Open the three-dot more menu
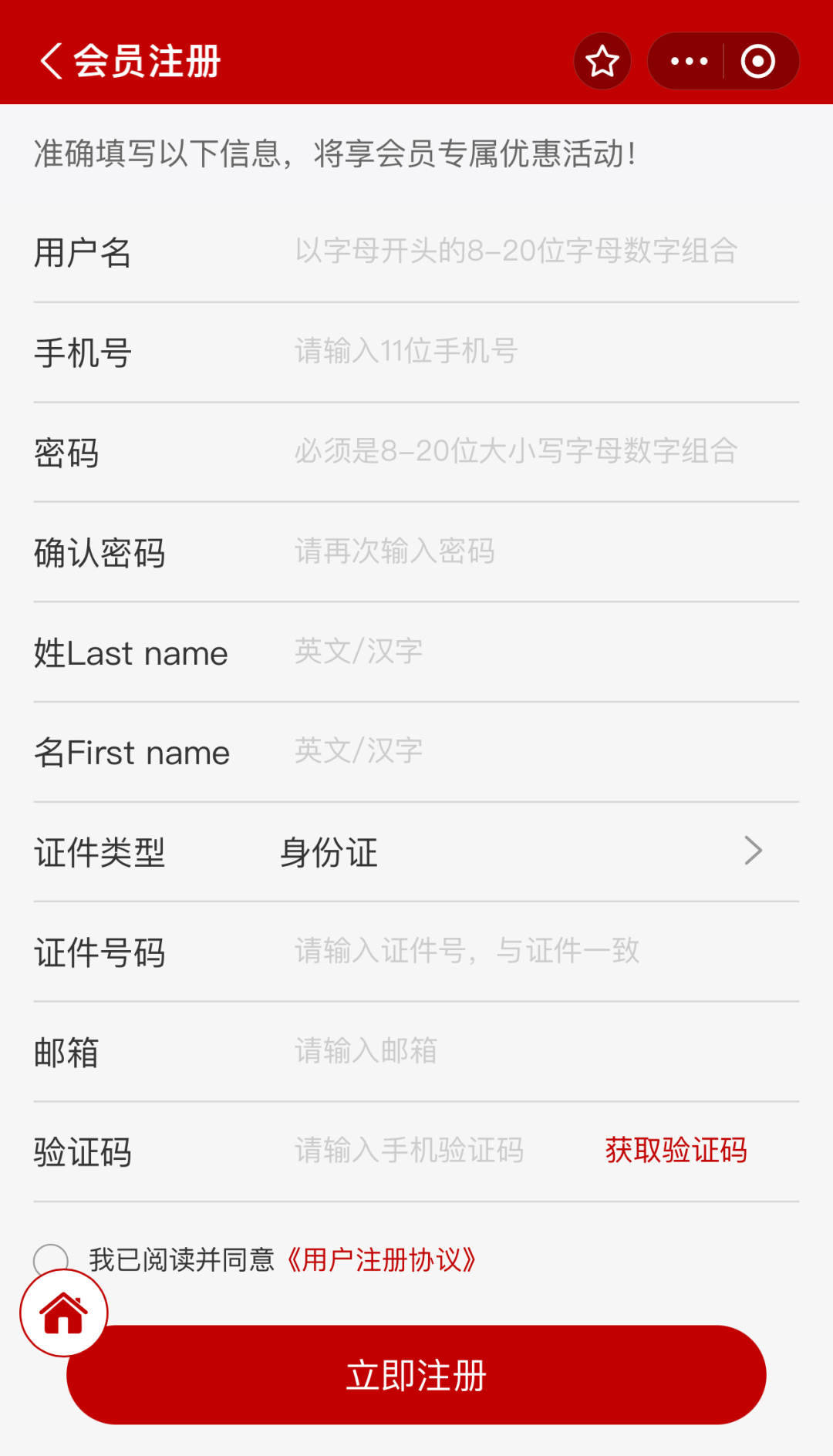This screenshot has height=1456, width=833. tap(688, 61)
